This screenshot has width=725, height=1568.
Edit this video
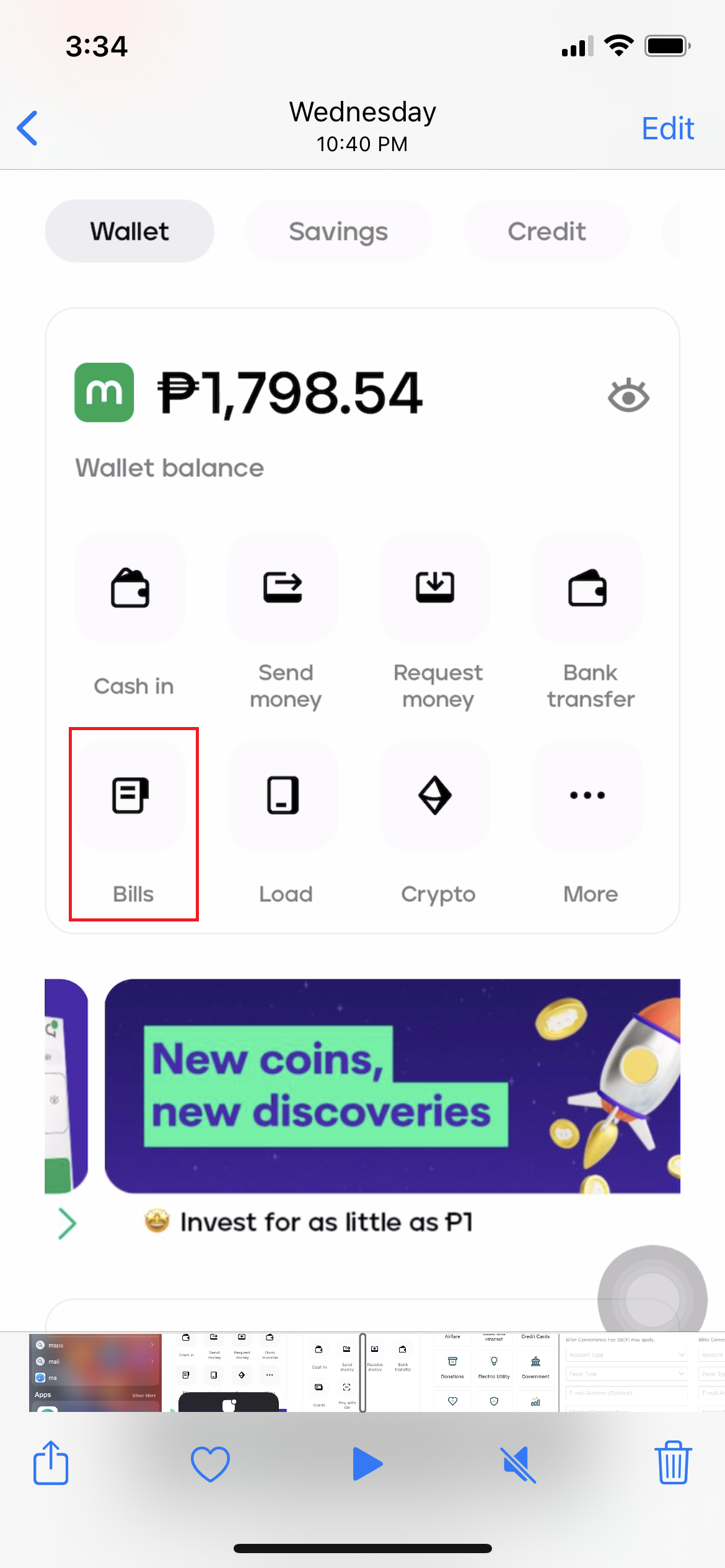pyautogui.click(x=667, y=128)
